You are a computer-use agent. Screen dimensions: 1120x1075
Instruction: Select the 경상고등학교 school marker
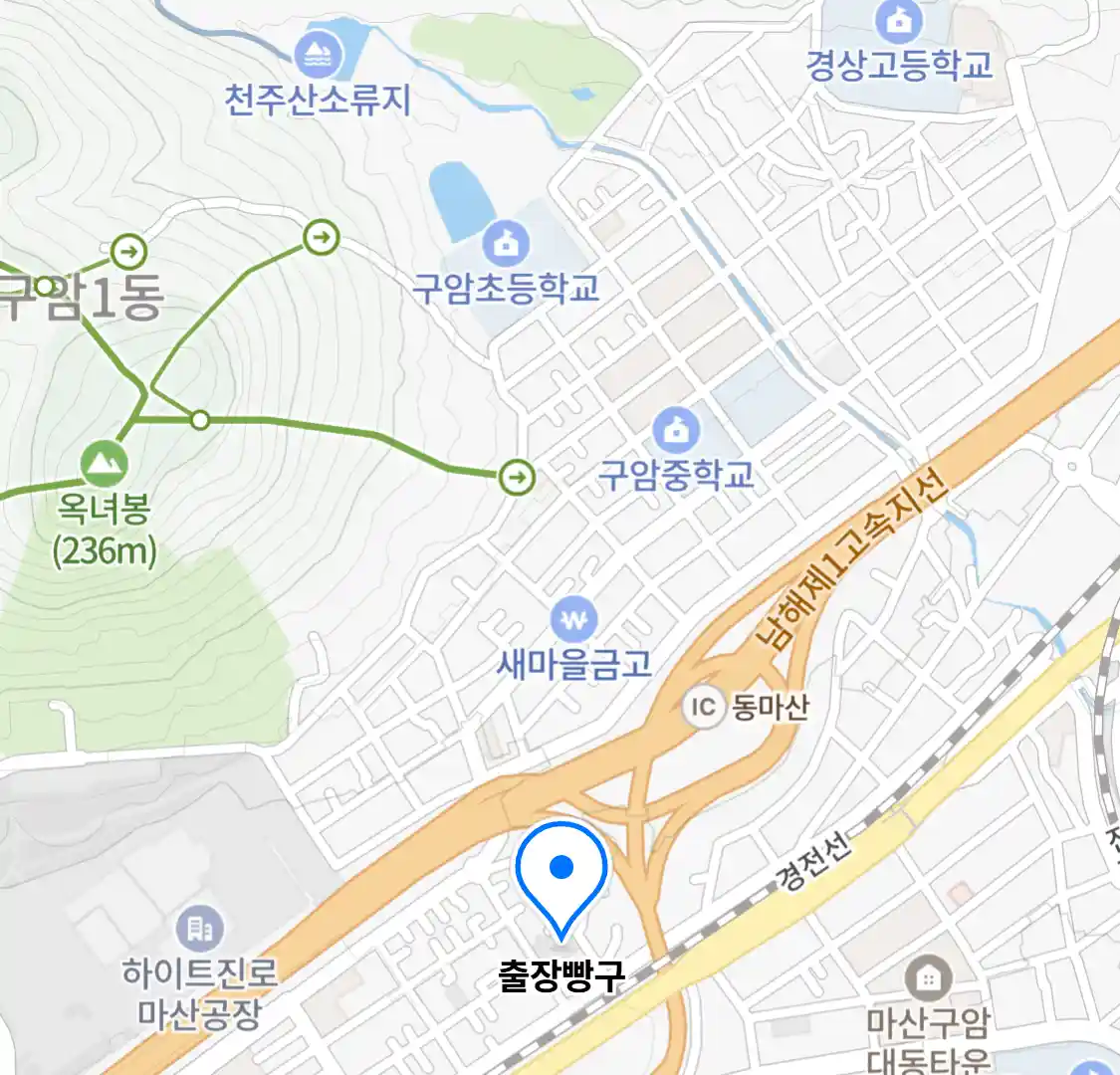(898, 22)
